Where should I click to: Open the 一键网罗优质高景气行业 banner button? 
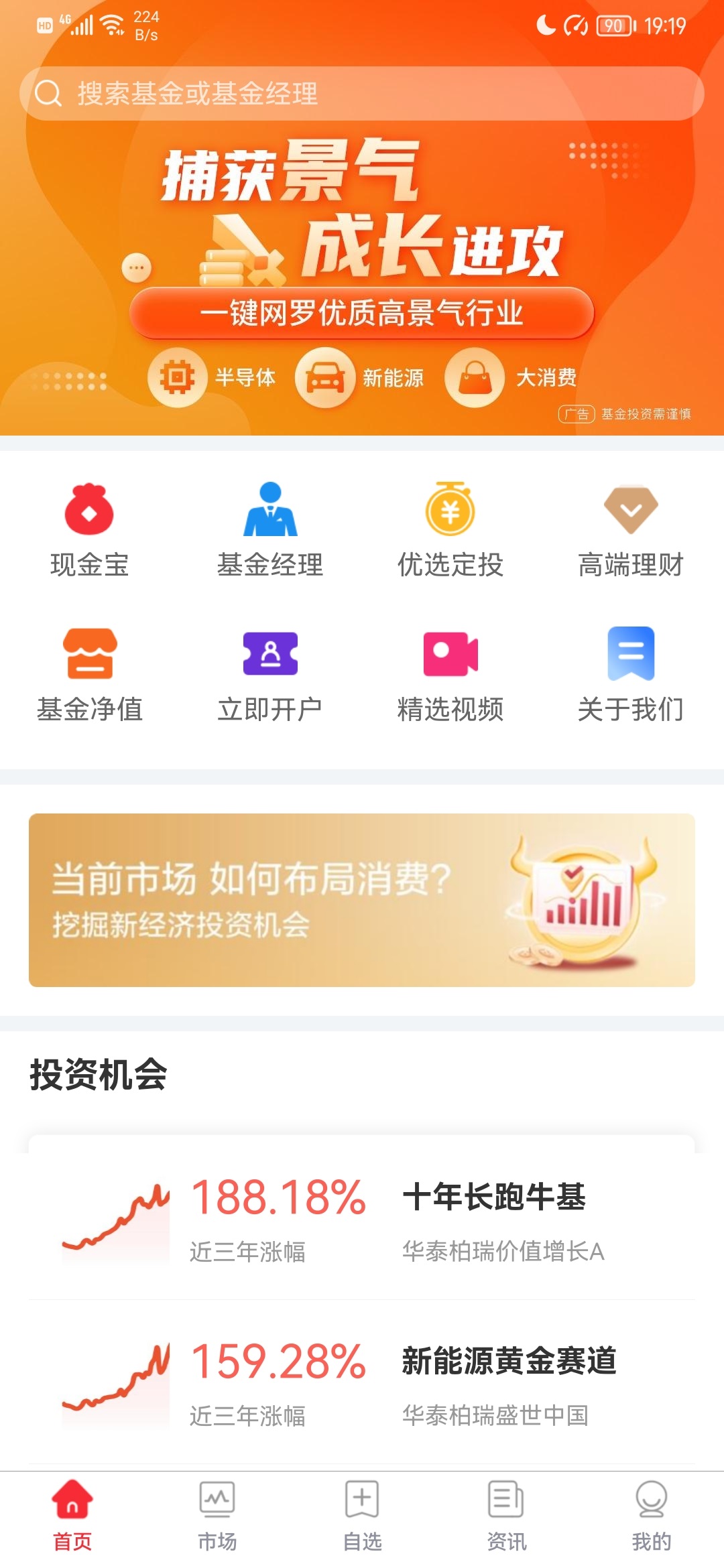(362, 312)
